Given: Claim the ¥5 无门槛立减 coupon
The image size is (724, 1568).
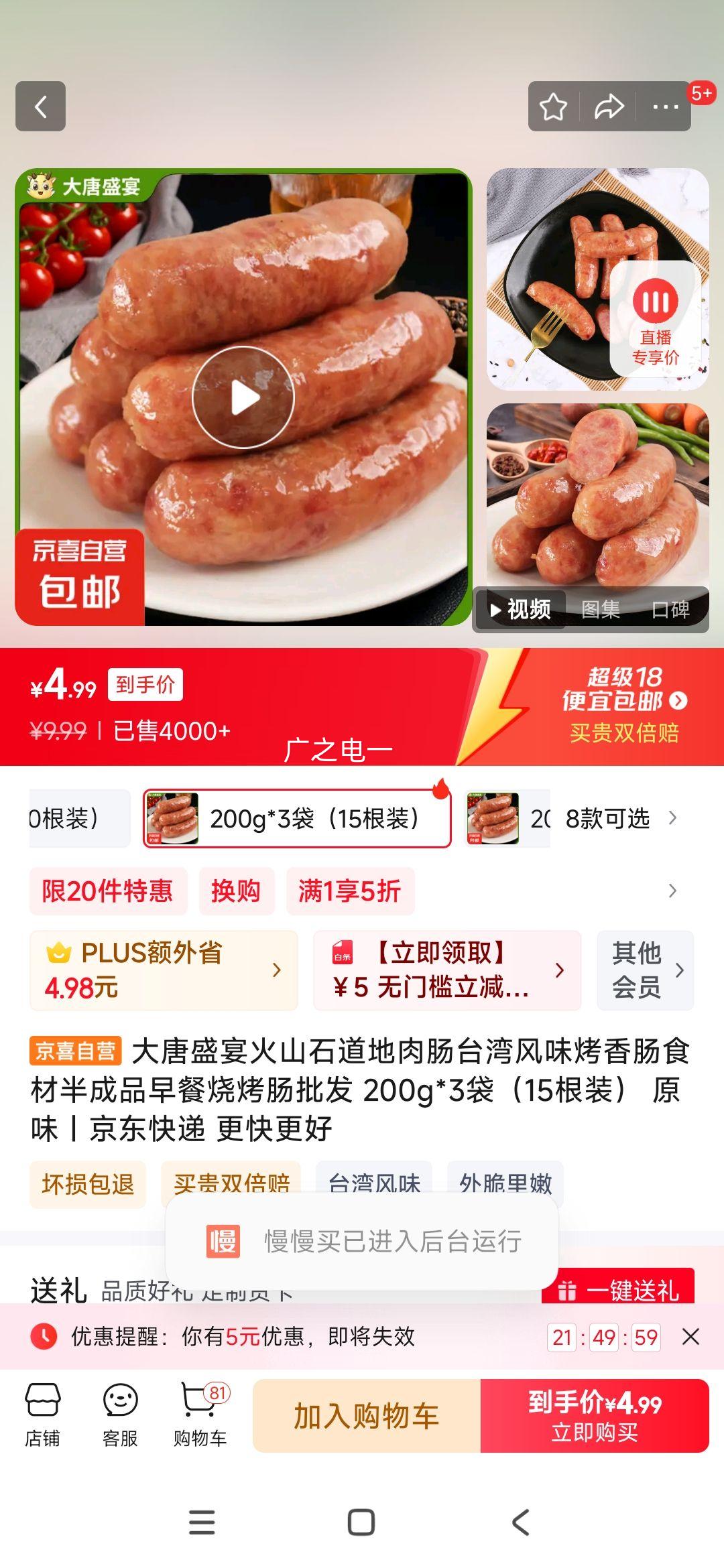Looking at the screenshot, I should click(x=447, y=970).
